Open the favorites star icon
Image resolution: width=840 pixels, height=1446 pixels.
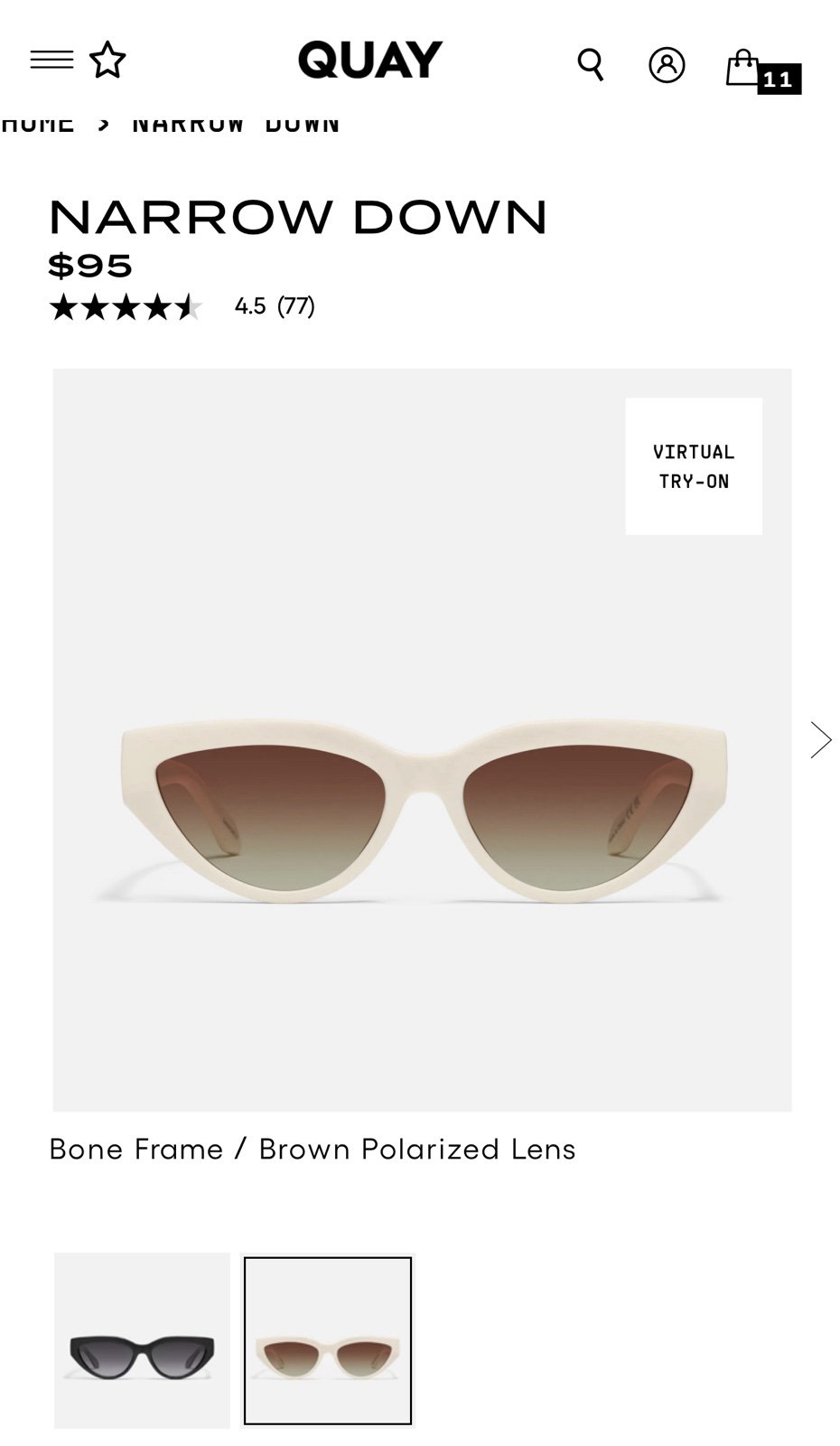click(x=107, y=60)
